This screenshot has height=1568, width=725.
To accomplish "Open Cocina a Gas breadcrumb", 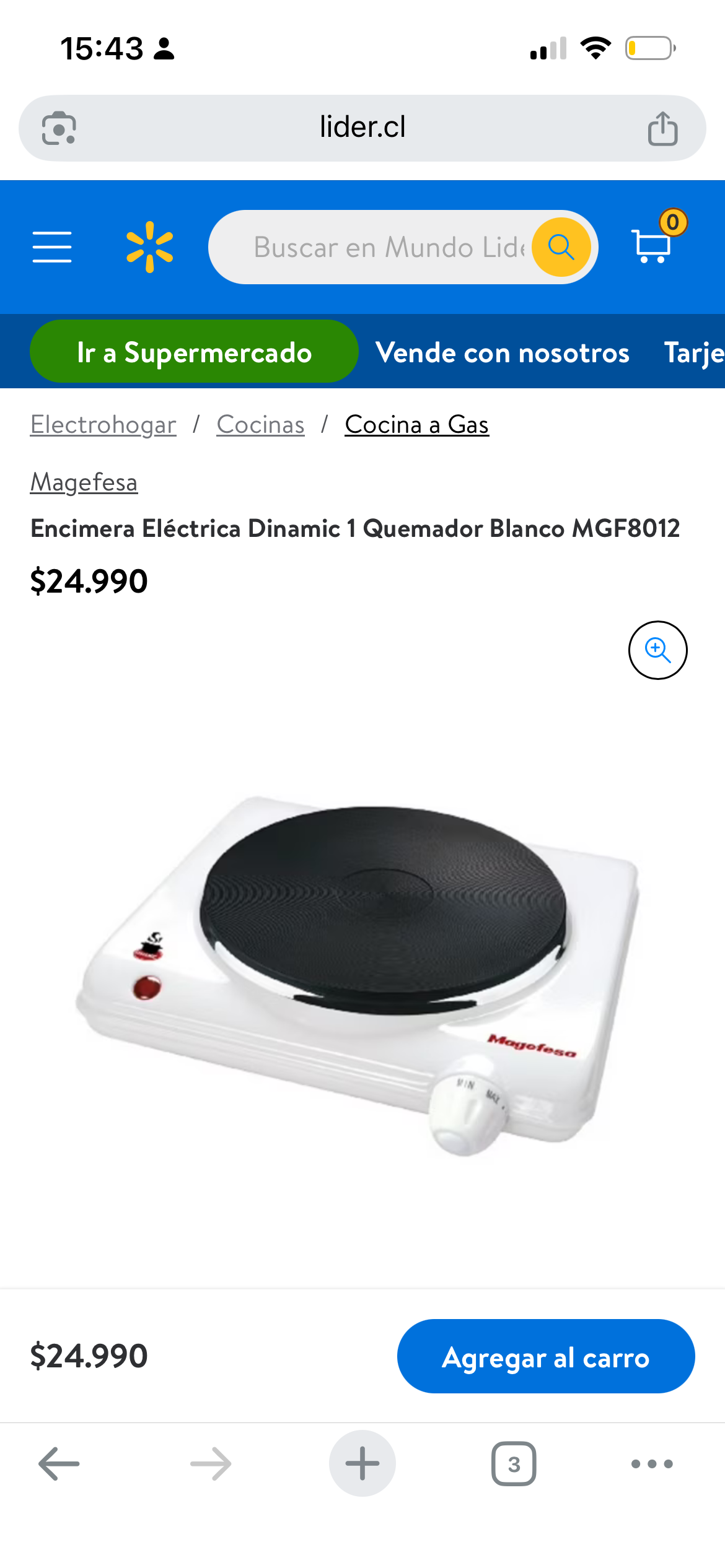I will [x=416, y=425].
